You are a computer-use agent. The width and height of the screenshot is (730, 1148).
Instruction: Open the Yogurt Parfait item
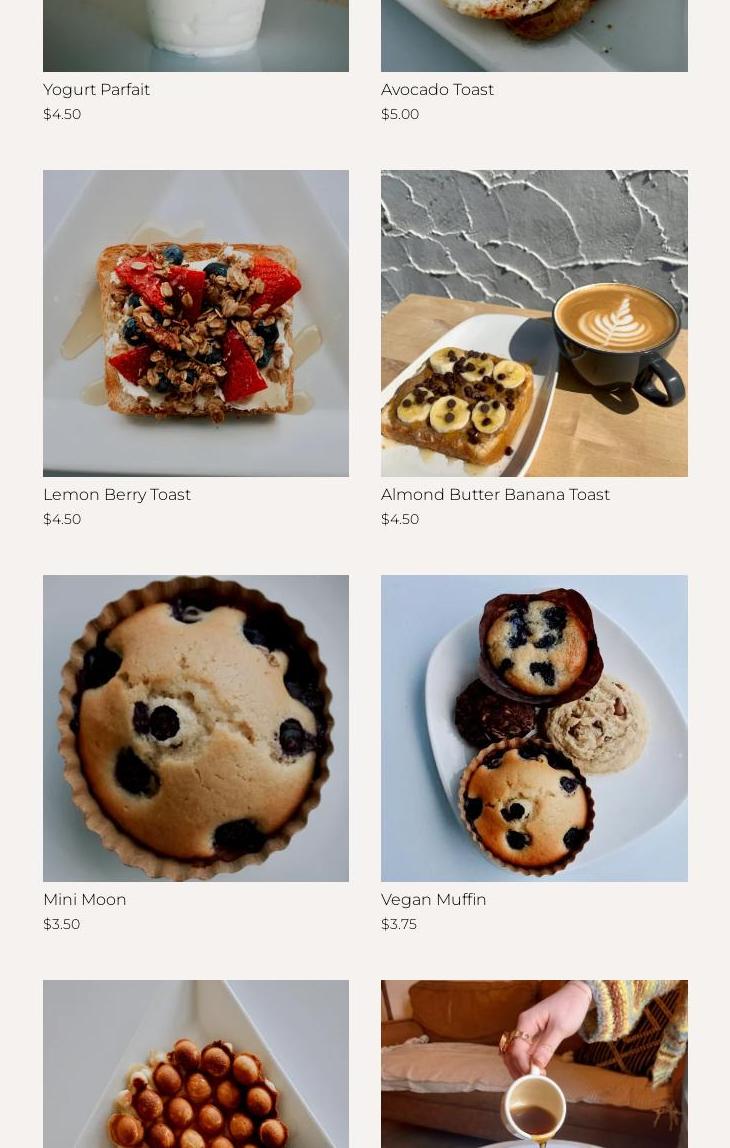(x=96, y=90)
